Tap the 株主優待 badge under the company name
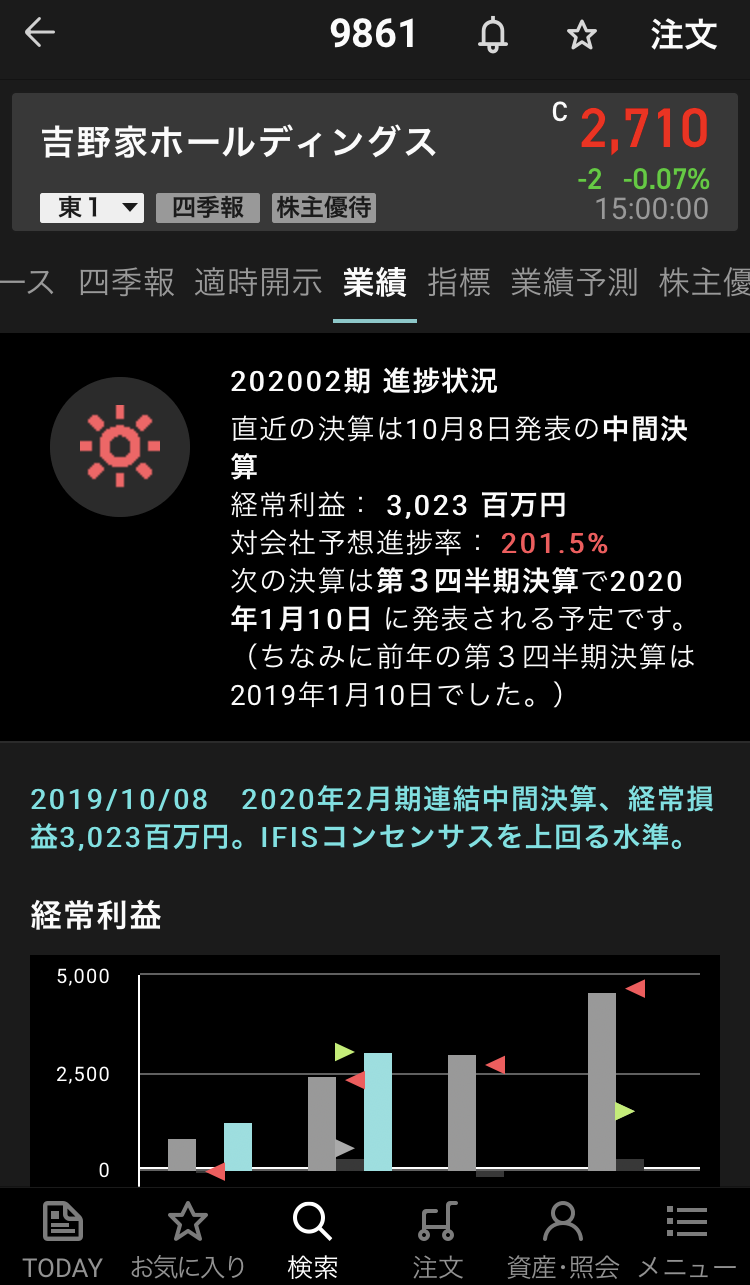Viewport: 750px width, 1285px height. pos(323,208)
